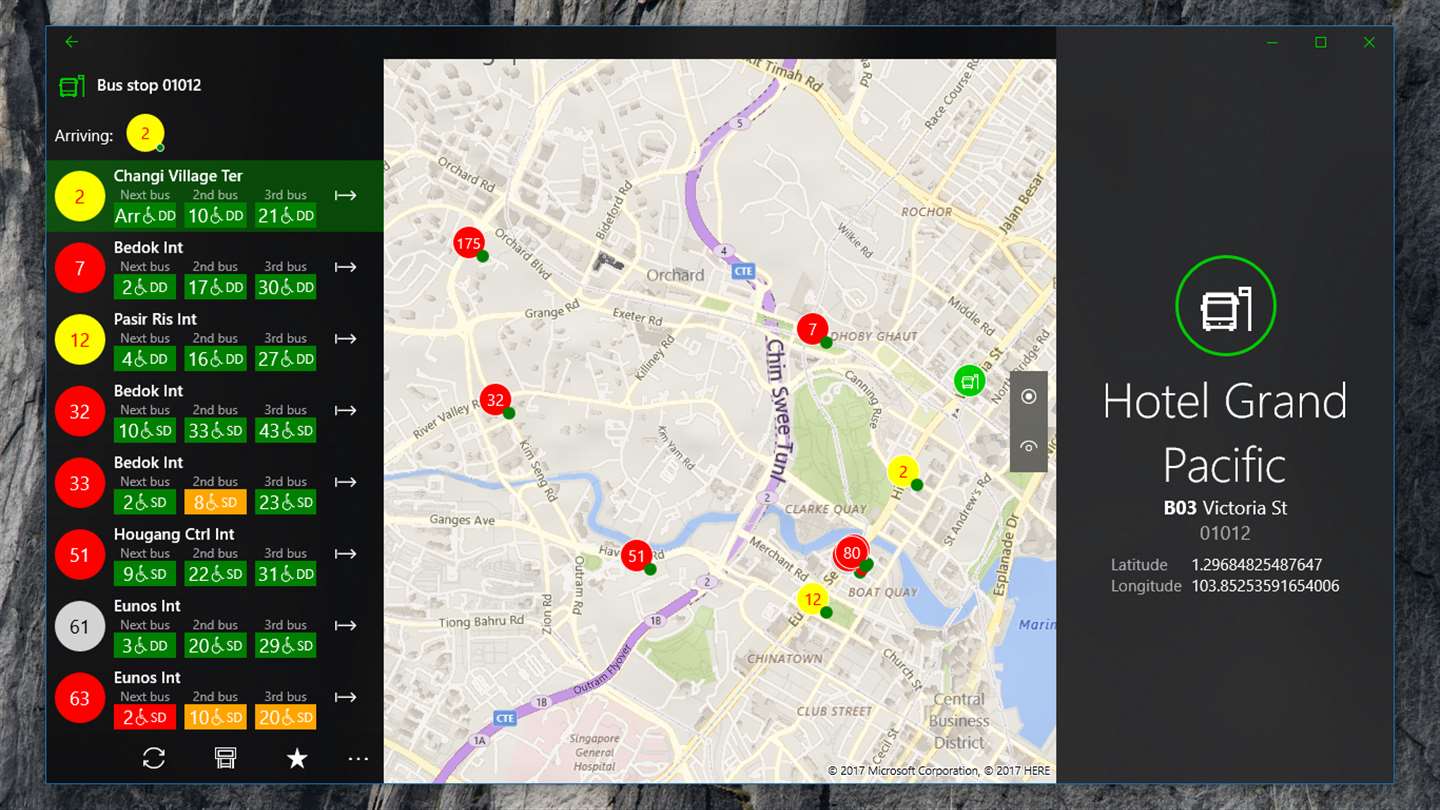Viewport: 1440px width, 810px height.
Task: Tap the bus 175 marker on the map
Action: (x=468, y=243)
